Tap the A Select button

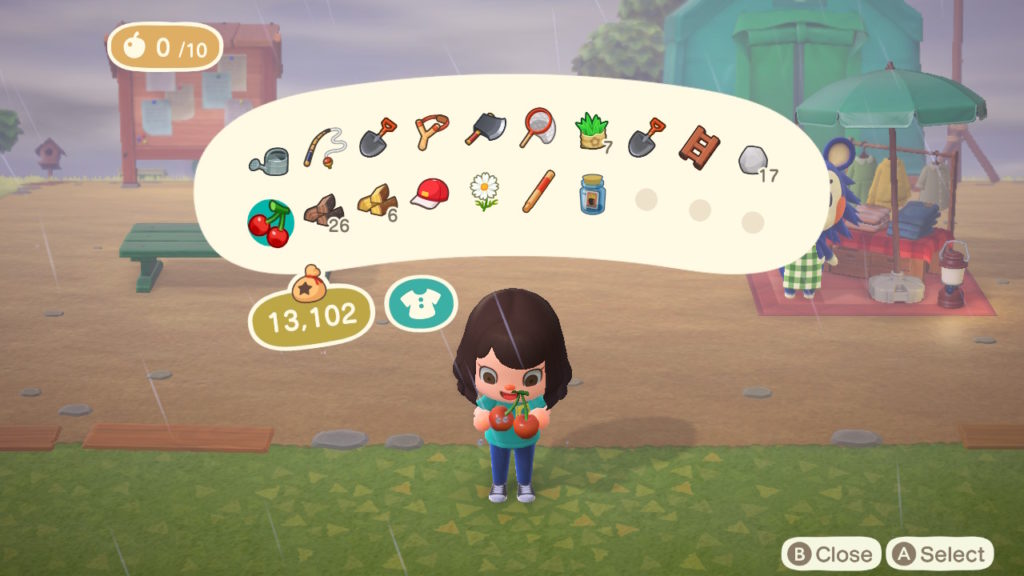tap(940, 553)
